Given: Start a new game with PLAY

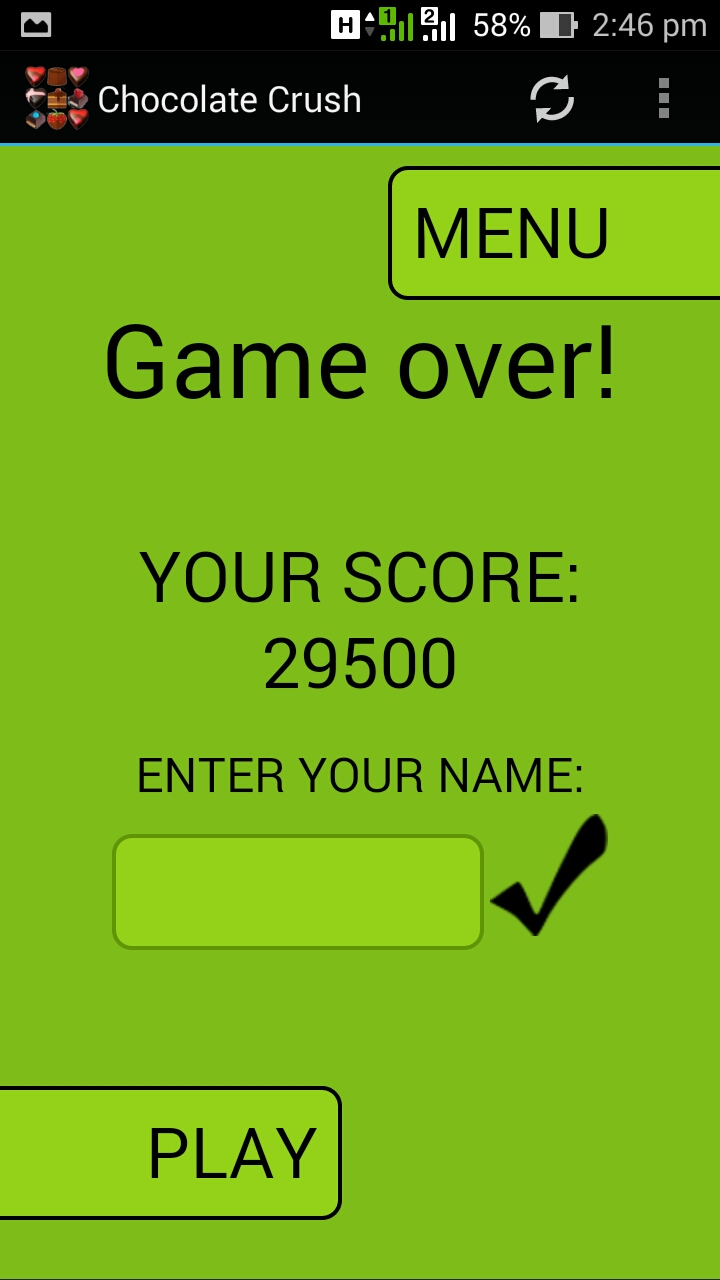Looking at the screenshot, I should tap(170, 1153).
